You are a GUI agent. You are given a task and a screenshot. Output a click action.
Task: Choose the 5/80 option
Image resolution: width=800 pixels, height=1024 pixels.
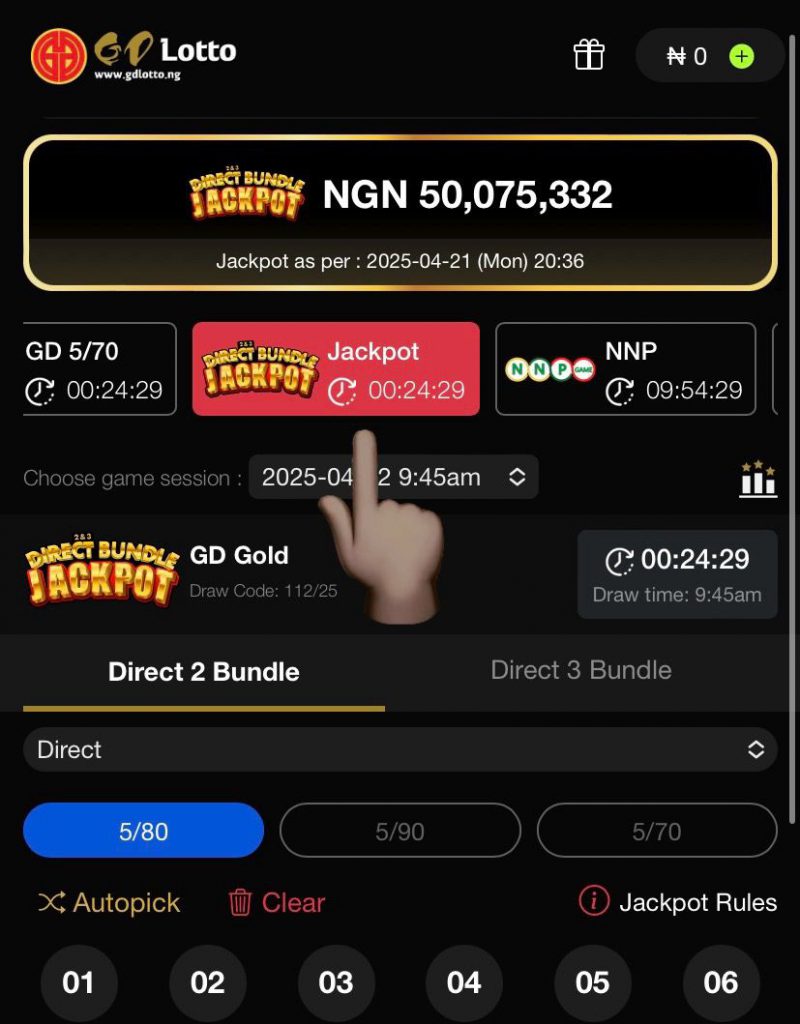[144, 831]
